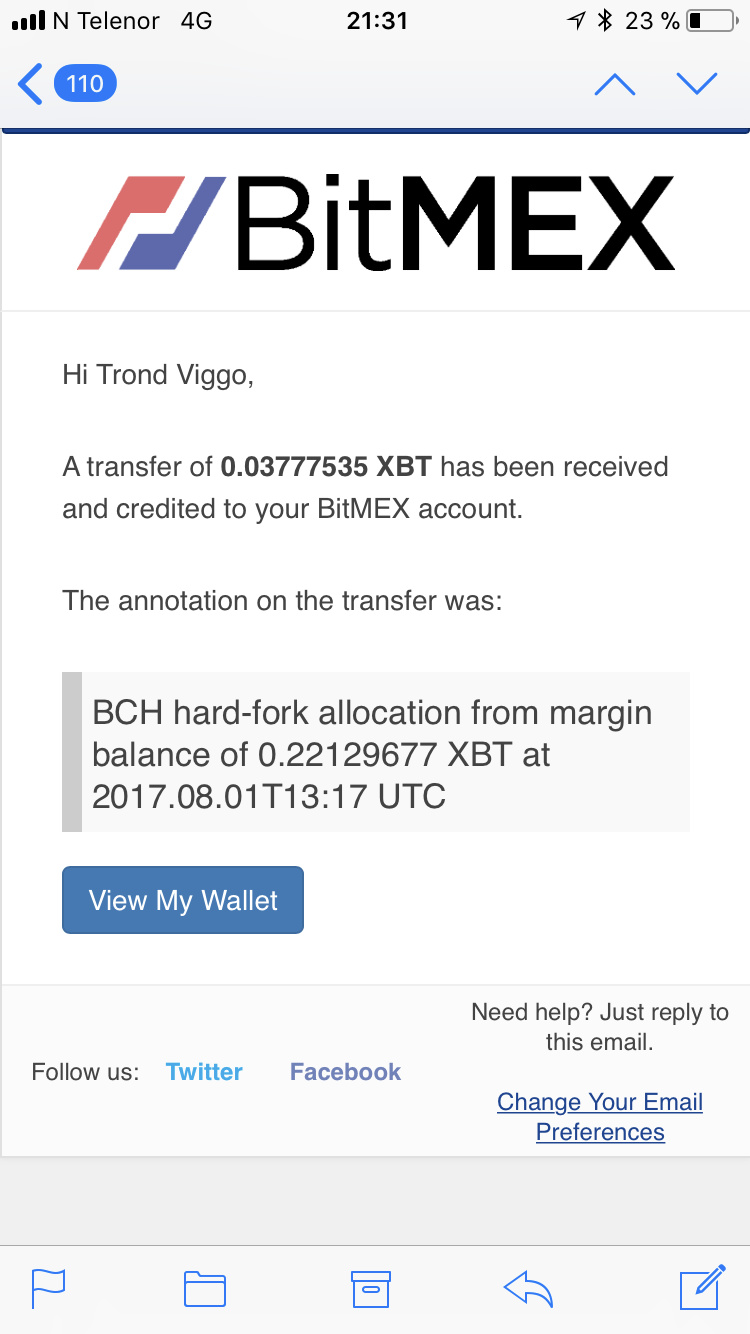The height and width of the screenshot is (1334, 750).
Task: Flag this email
Action: [x=48, y=1288]
